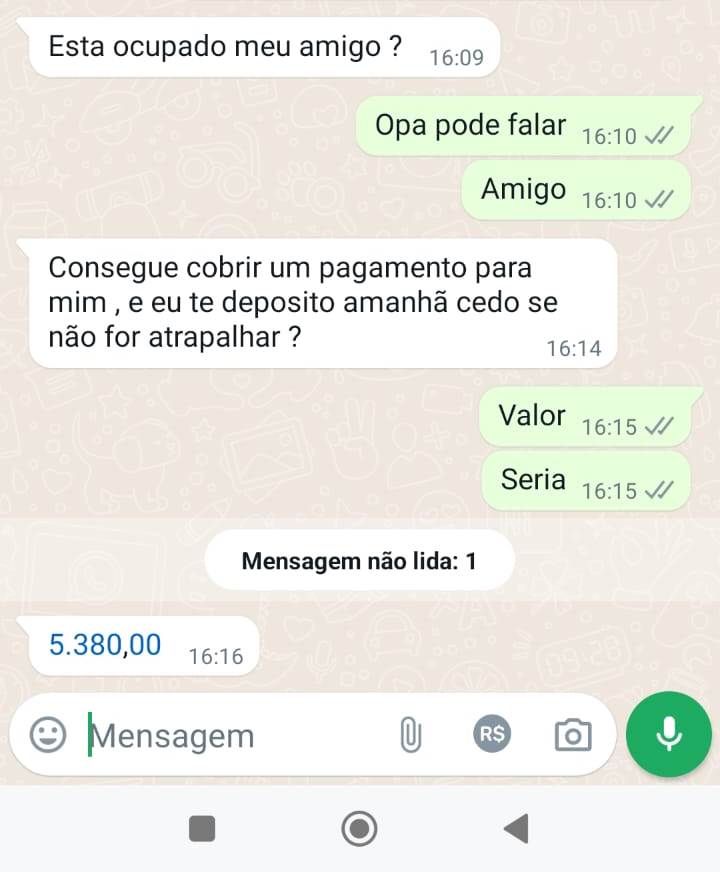Tap the 5.380,00 linked number
This screenshot has width=720, height=872.
pyautogui.click(x=105, y=645)
